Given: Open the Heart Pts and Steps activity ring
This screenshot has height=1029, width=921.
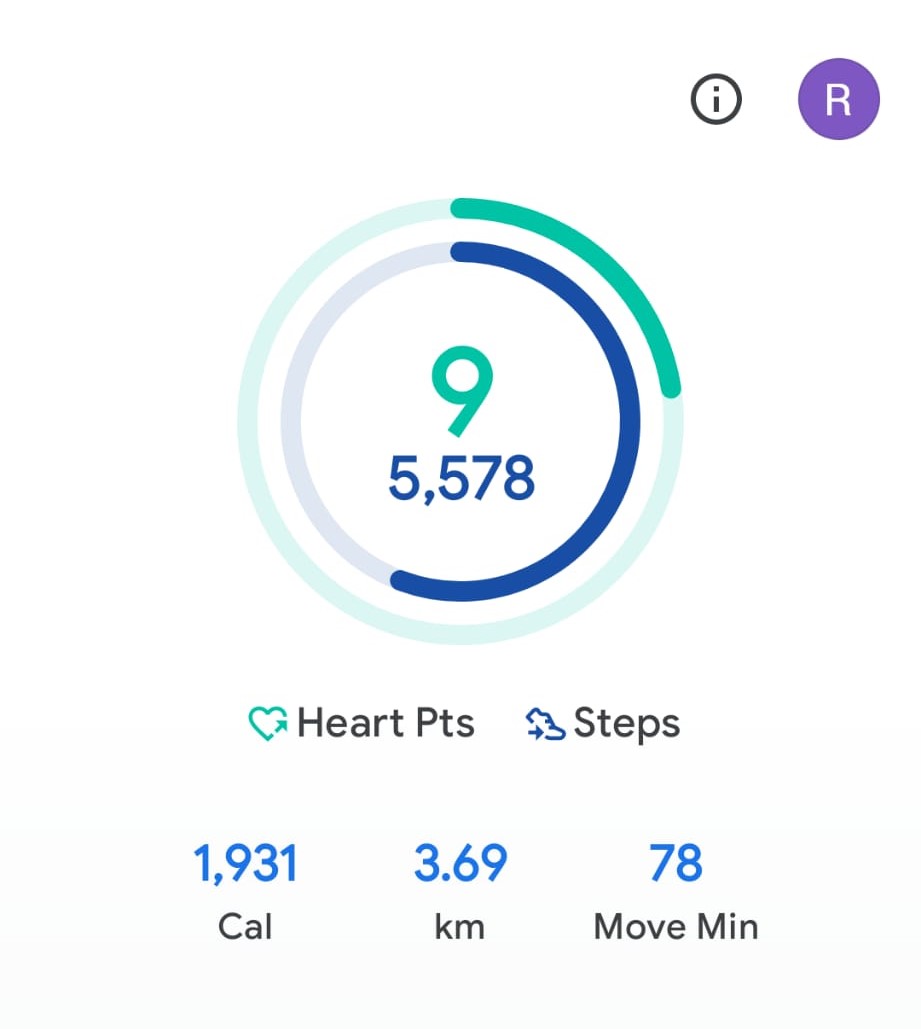Looking at the screenshot, I should click(460, 421).
